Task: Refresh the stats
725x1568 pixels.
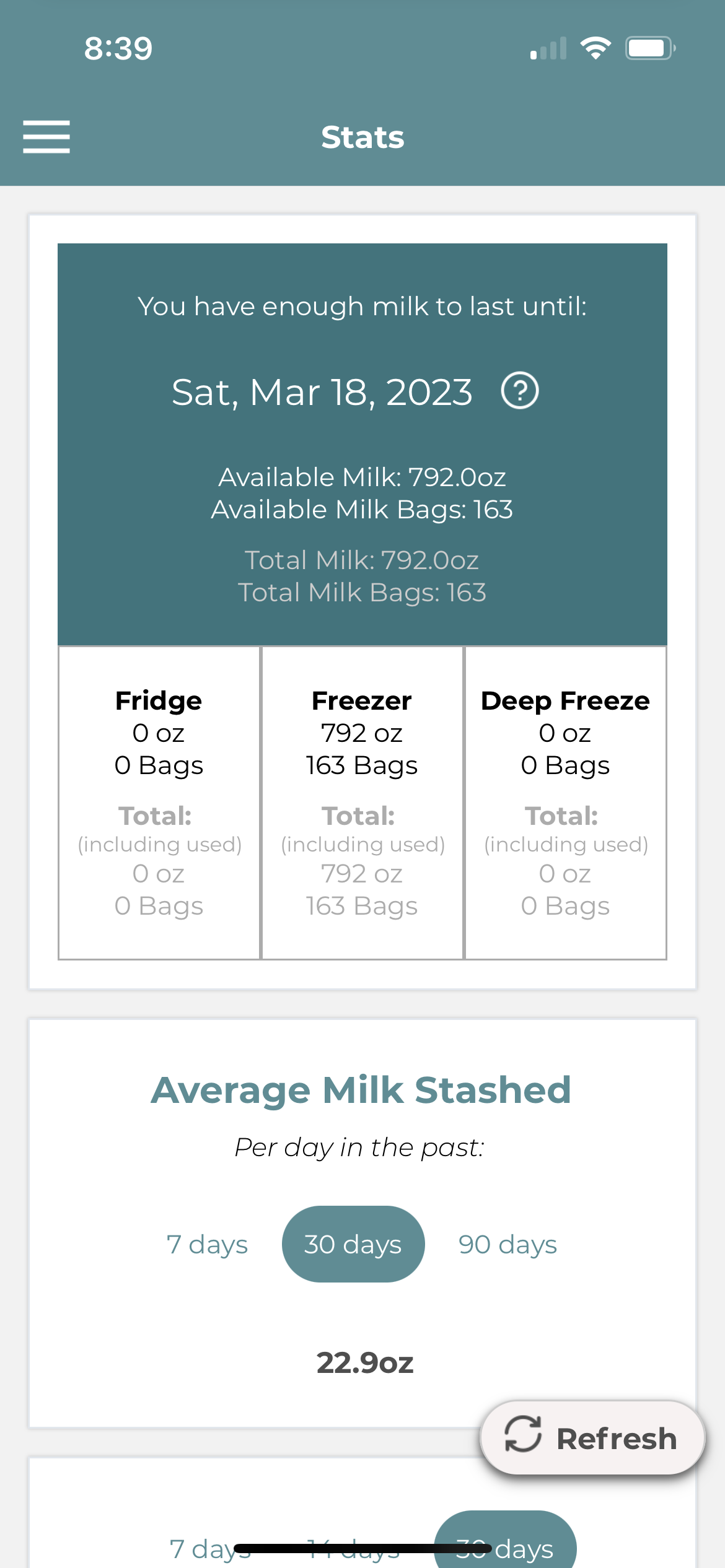Action: (592, 1438)
